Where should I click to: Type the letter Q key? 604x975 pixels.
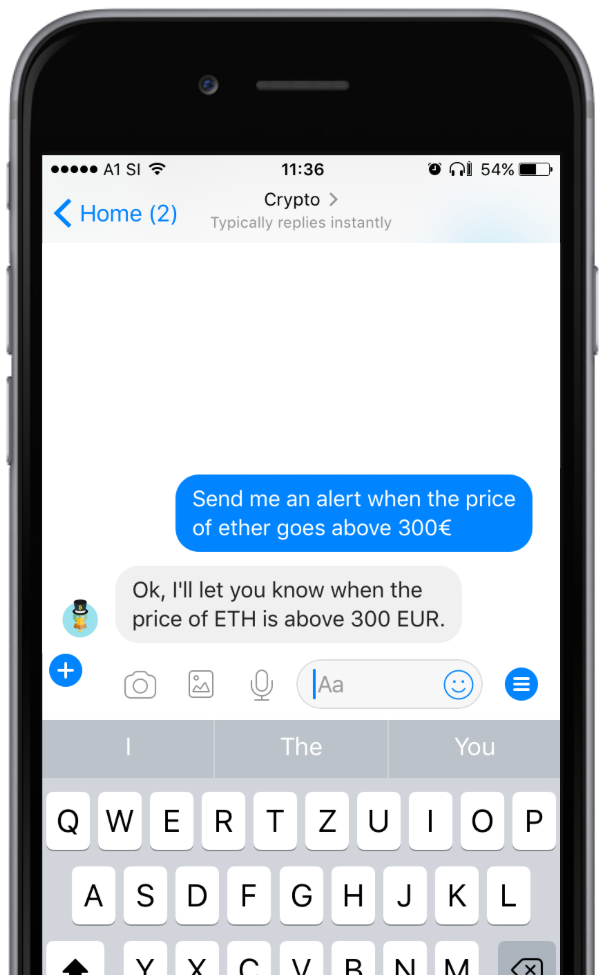[x=67, y=822]
